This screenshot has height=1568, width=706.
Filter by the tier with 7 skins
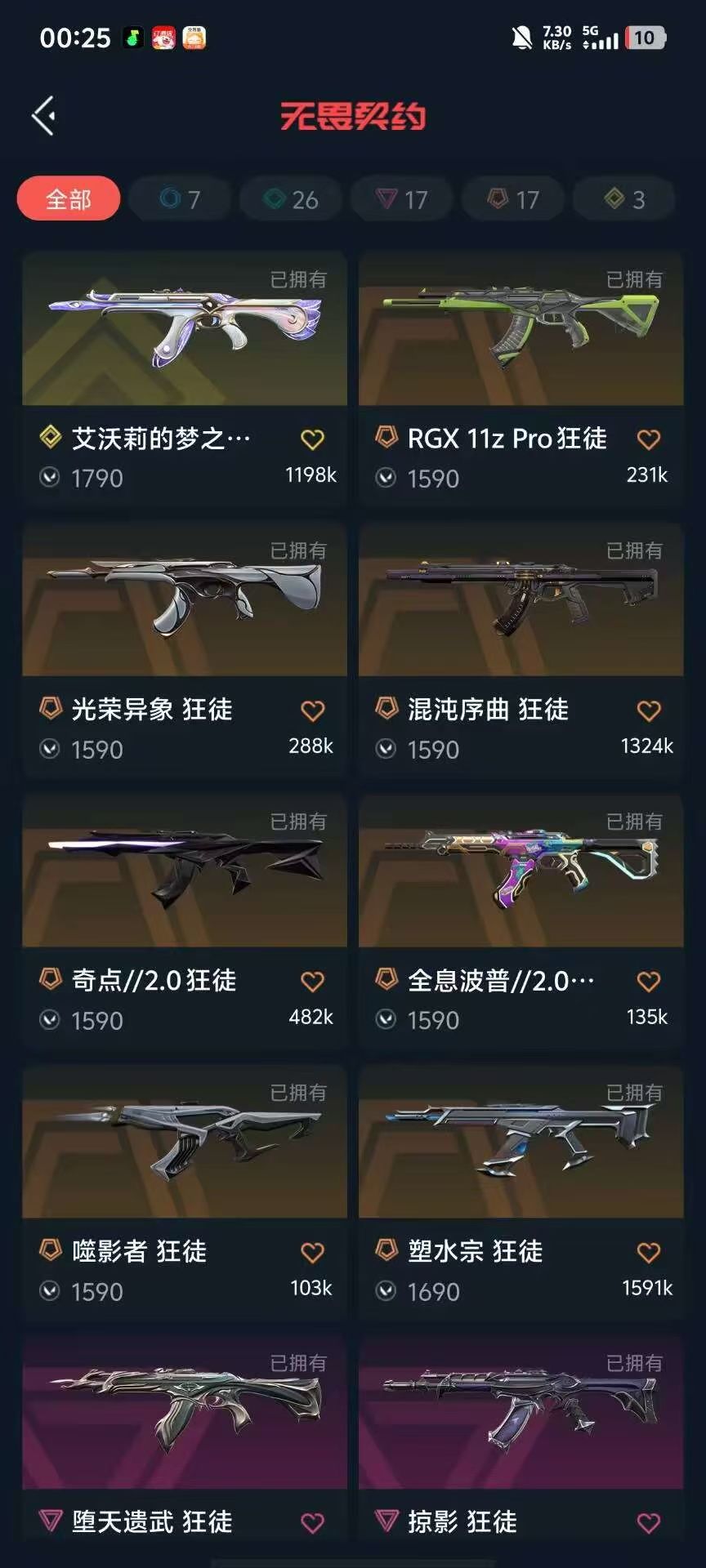[x=180, y=199]
